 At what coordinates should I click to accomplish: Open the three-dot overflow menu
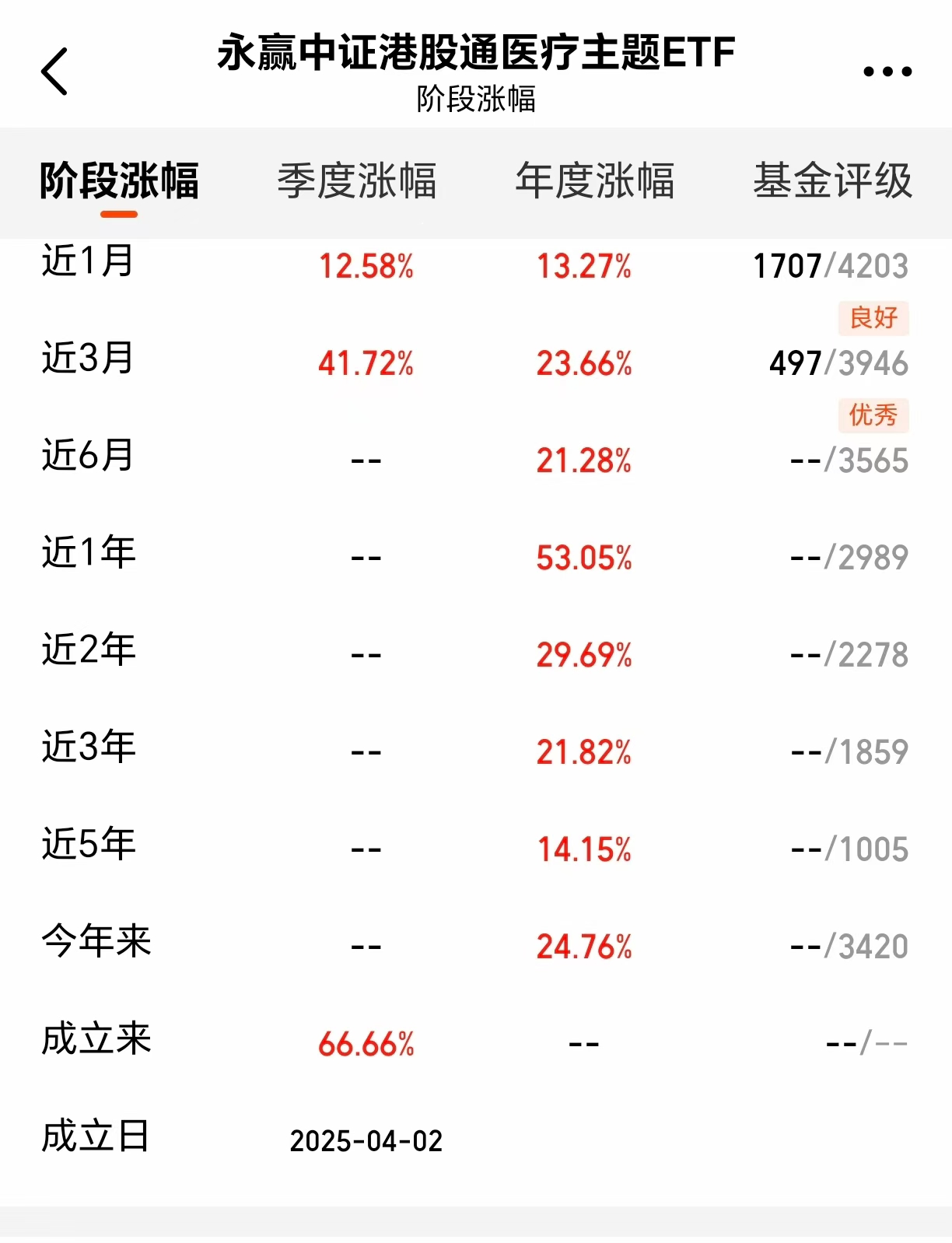click(x=887, y=72)
